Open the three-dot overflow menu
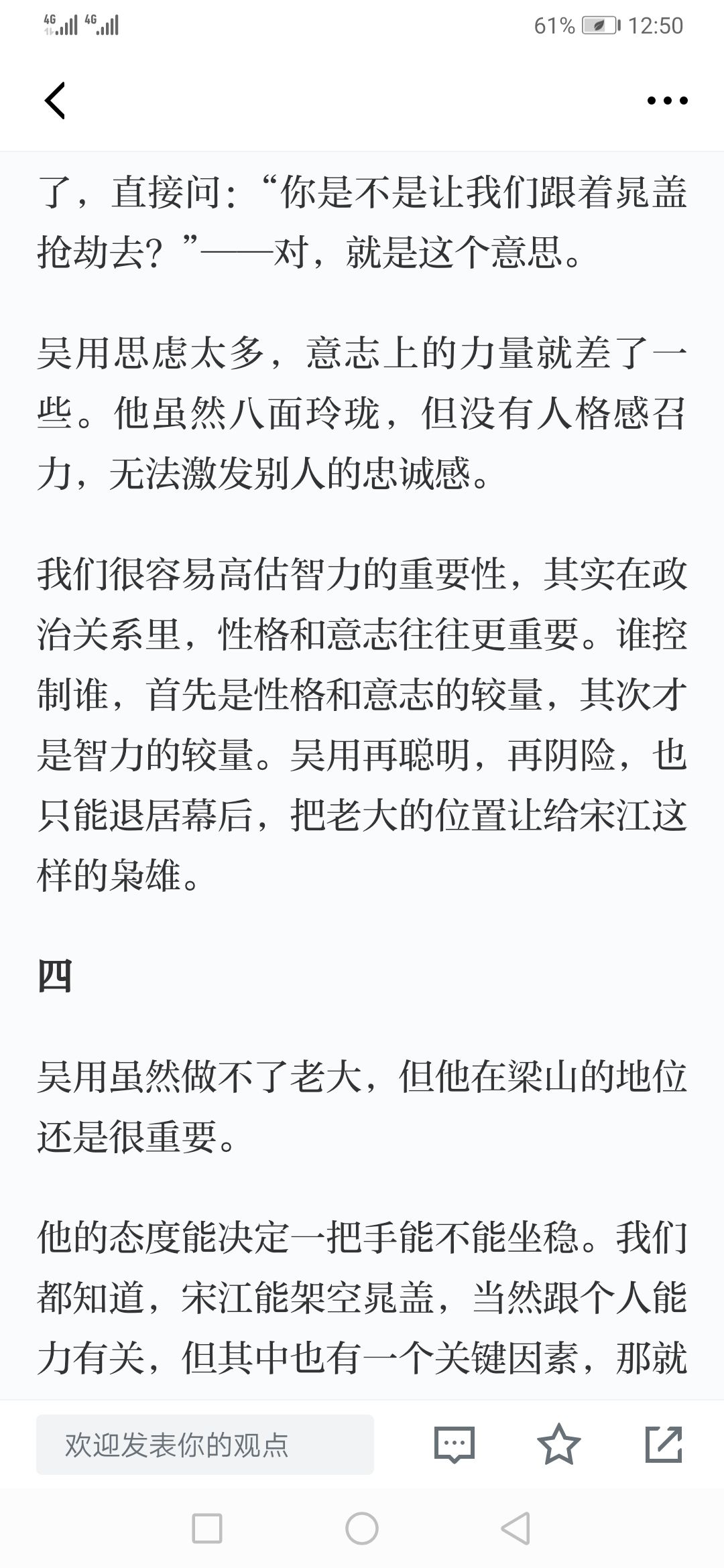The width and height of the screenshot is (724, 1568). tap(667, 101)
